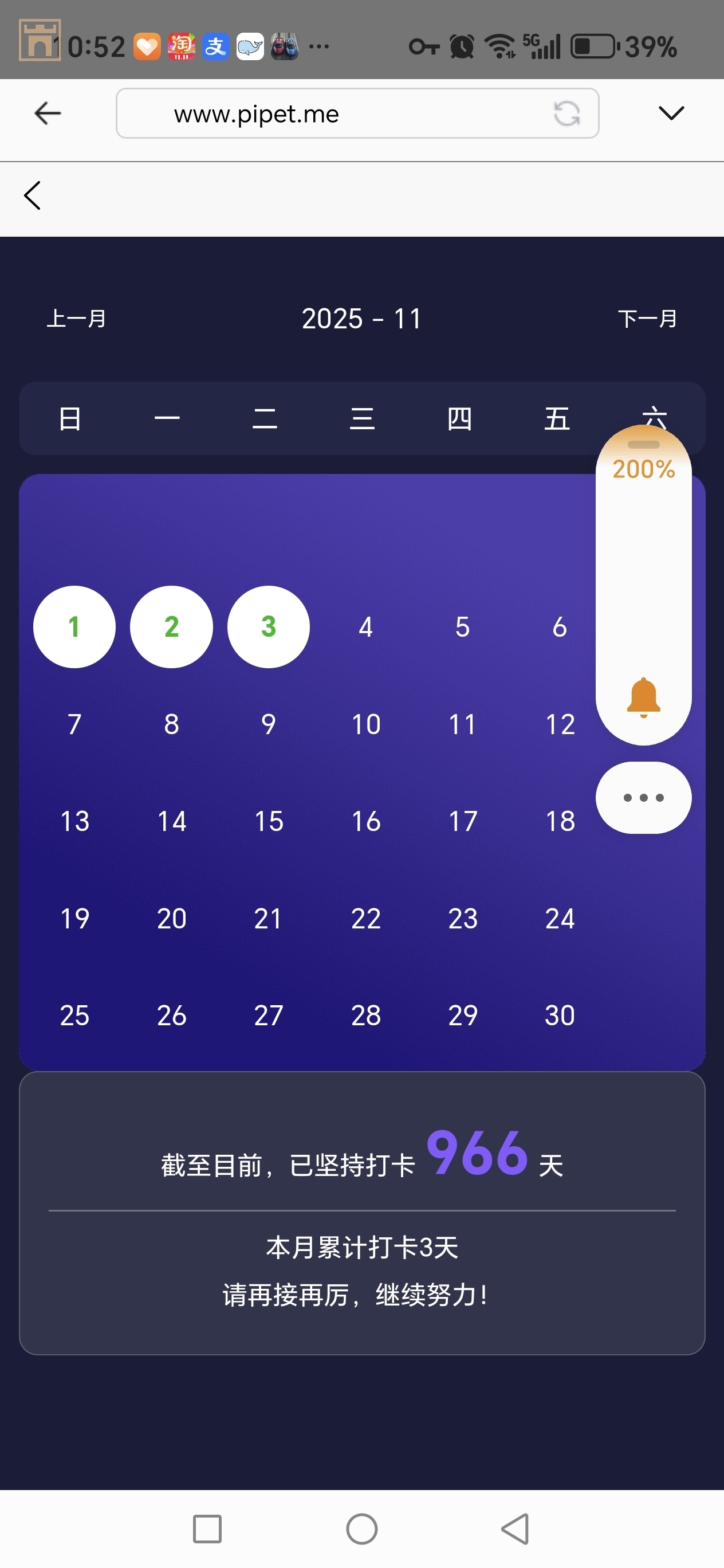Return to previous page via in-page back chevron

tap(33, 196)
